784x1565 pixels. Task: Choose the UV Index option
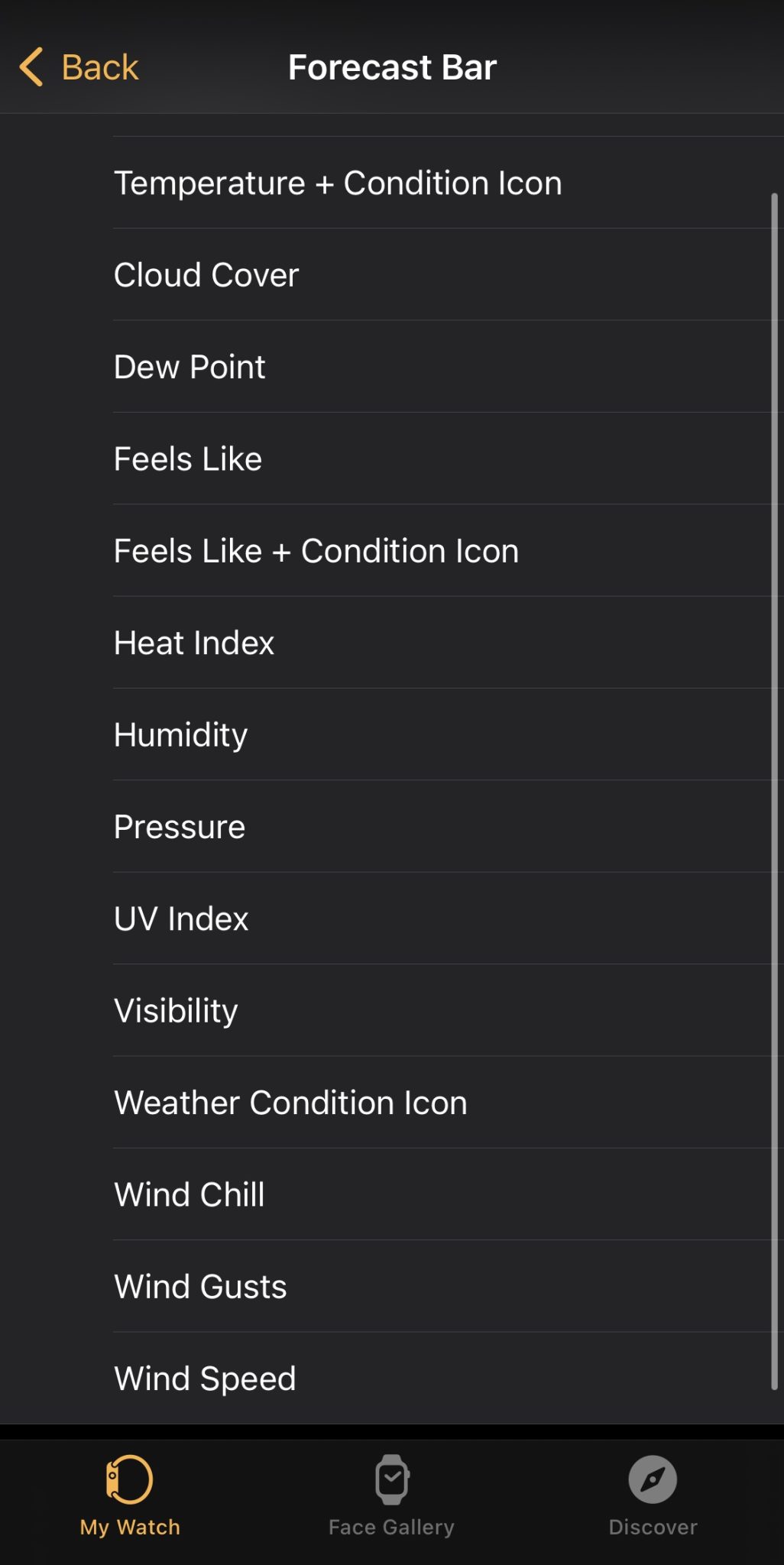point(181,918)
